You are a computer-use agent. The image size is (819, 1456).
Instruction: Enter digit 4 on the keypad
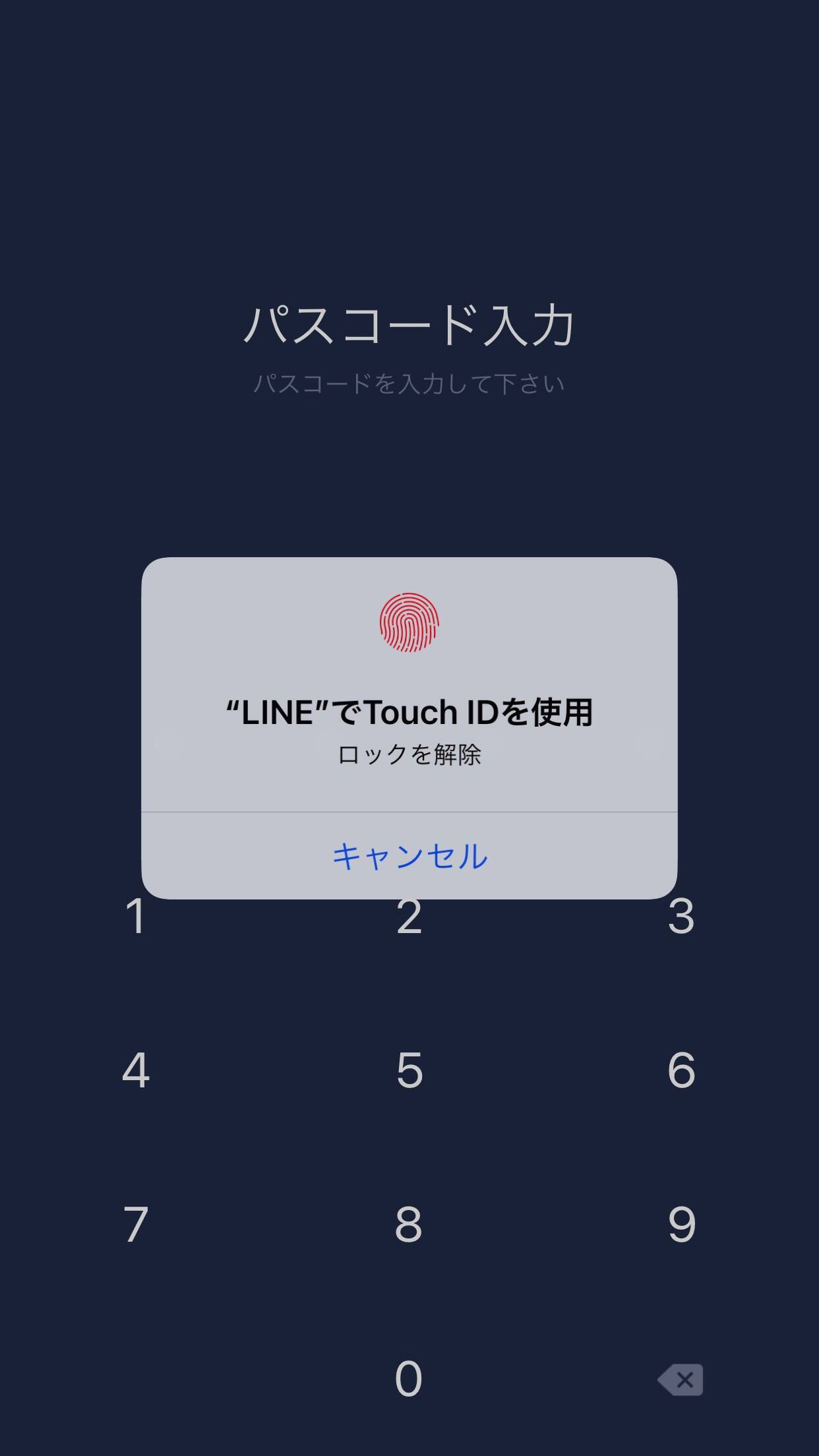[x=136, y=1070]
